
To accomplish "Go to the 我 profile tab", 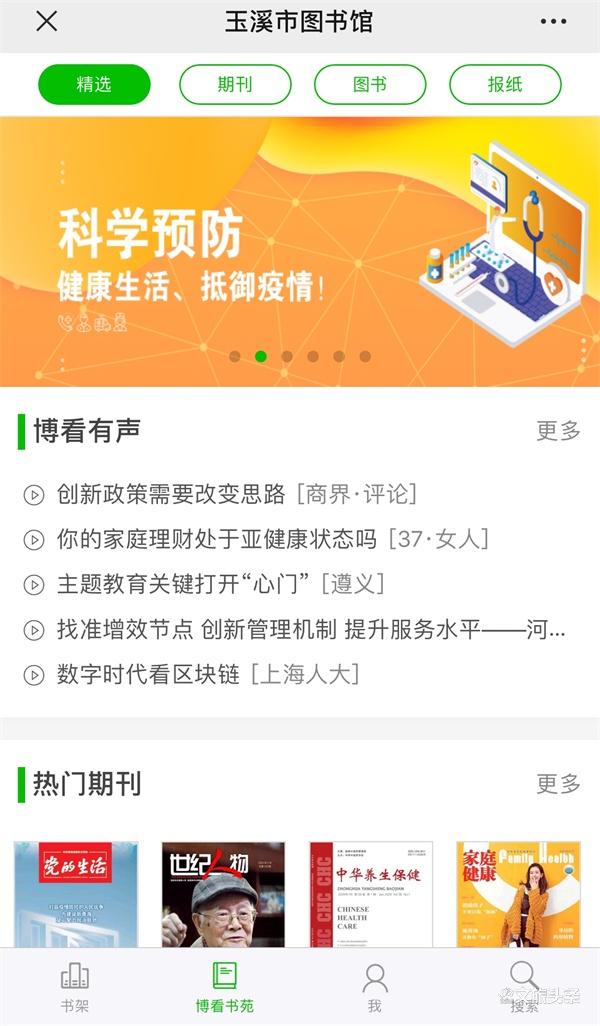I will [x=374, y=986].
